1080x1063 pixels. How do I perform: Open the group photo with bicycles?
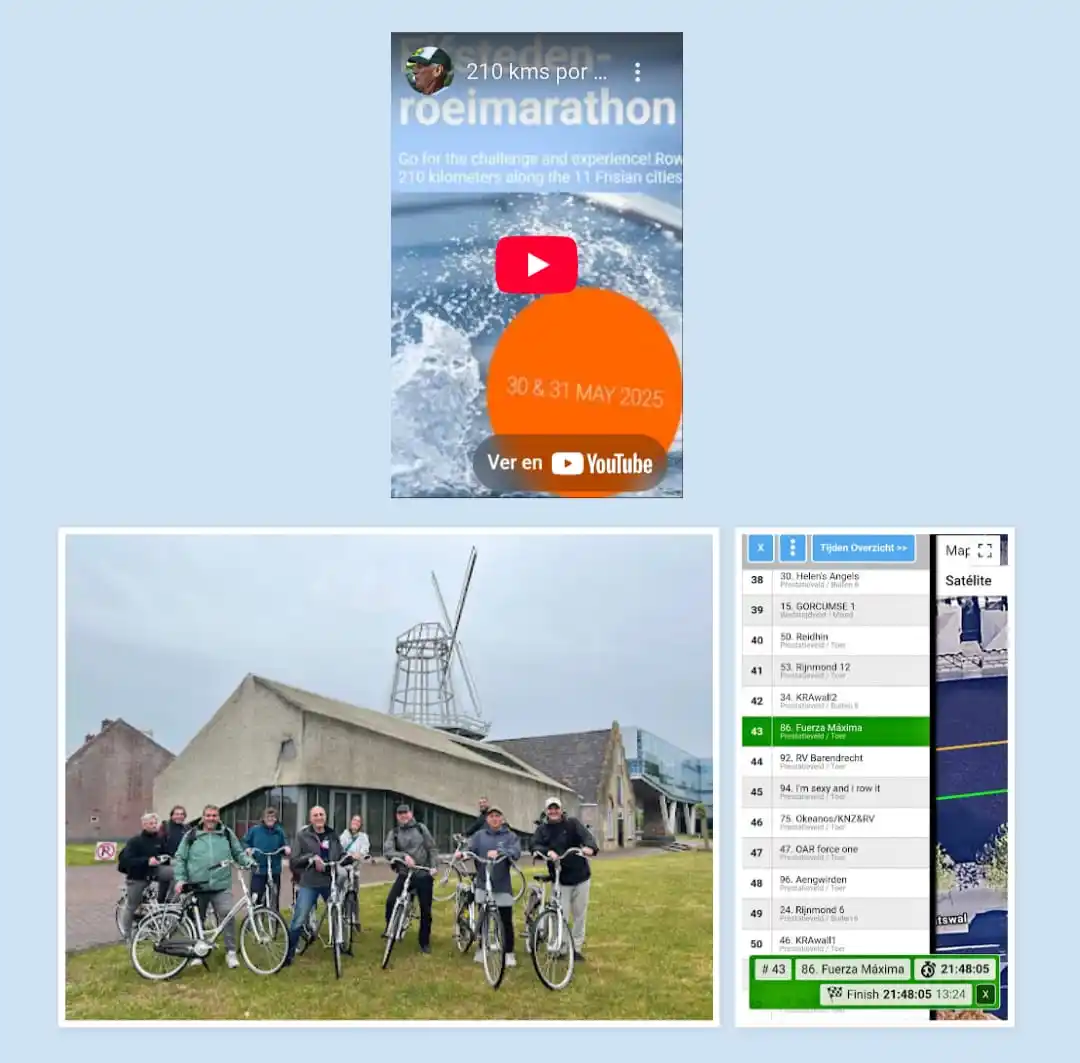point(389,777)
